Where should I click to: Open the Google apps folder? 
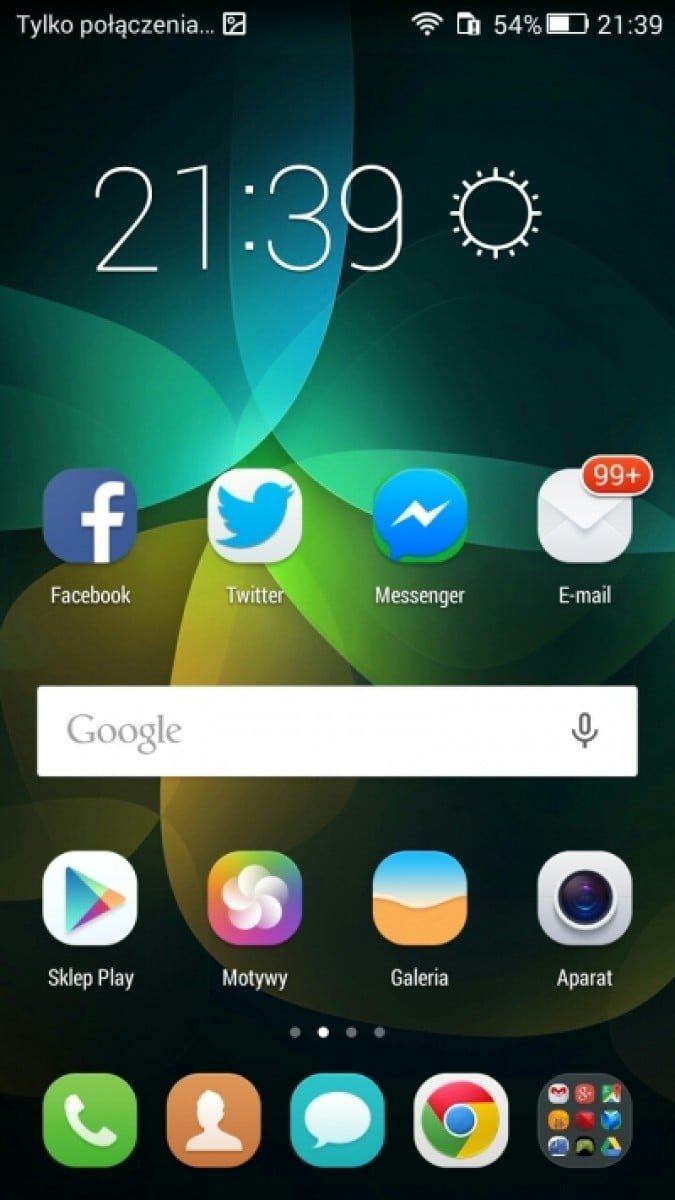pyautogui.click(x=585, y=1120)
